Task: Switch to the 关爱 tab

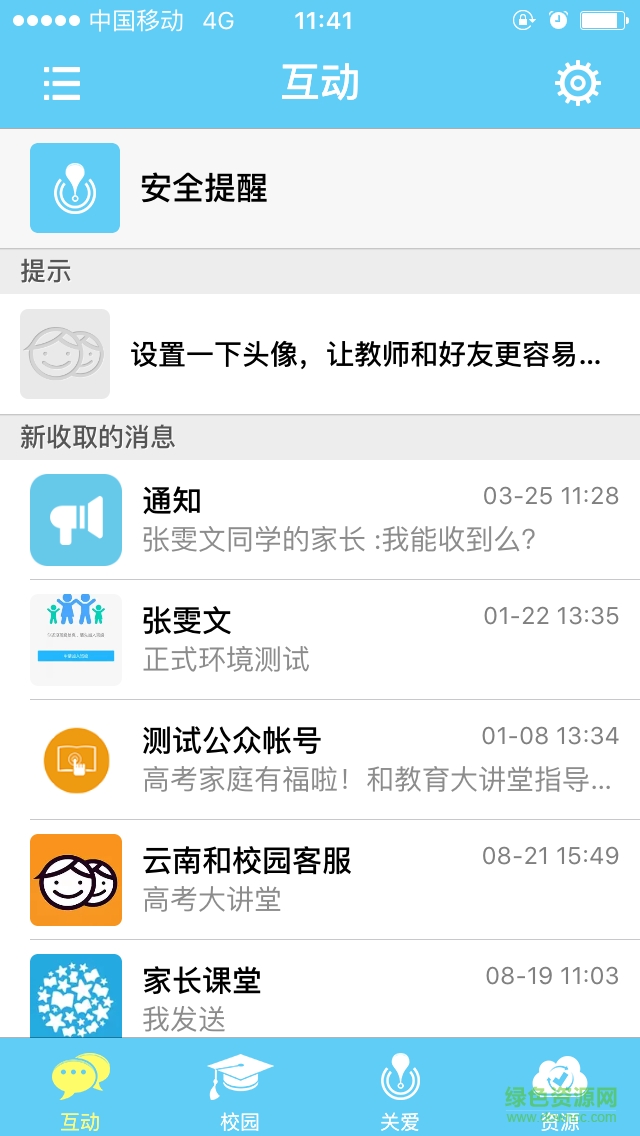Action: (400, 1090)
